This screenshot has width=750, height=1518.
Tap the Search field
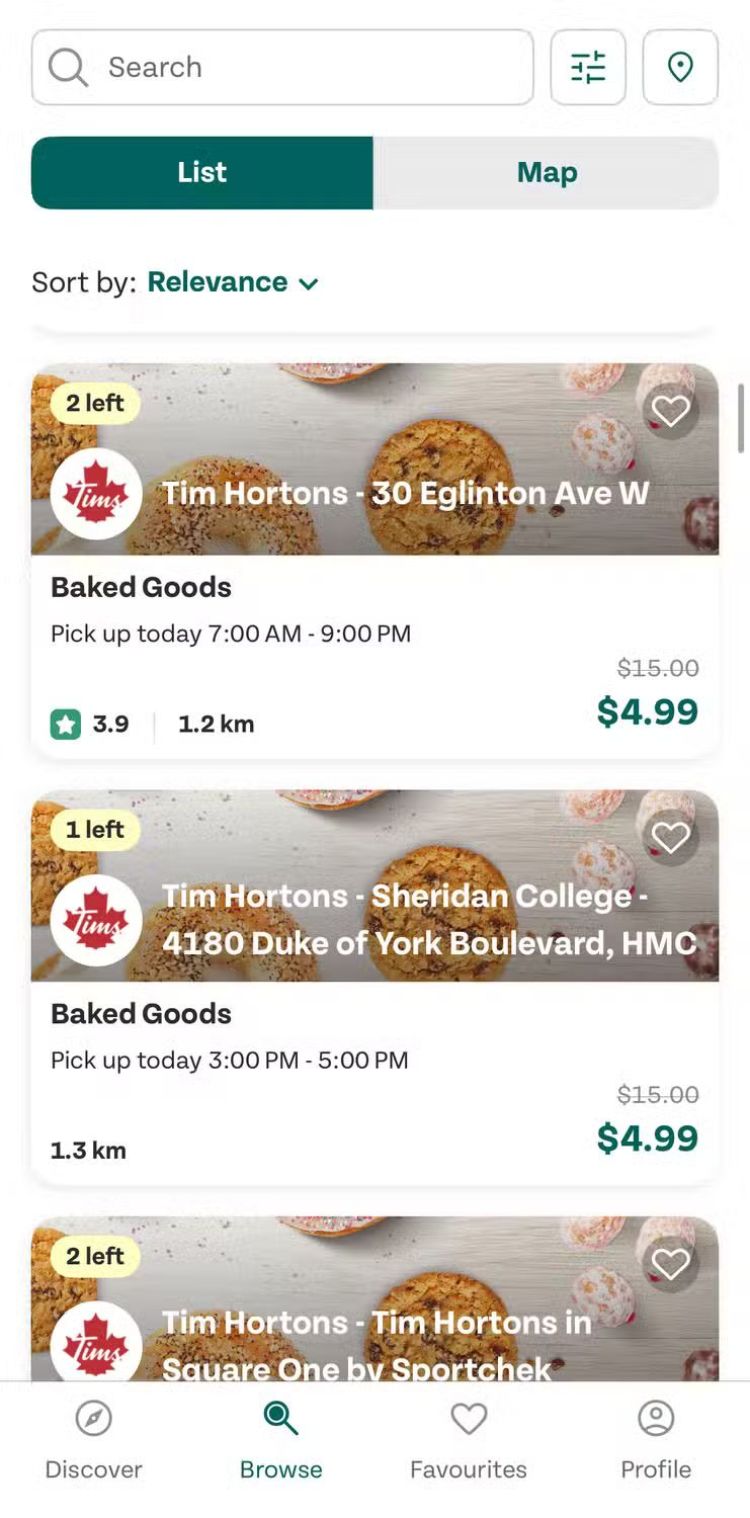(x=282, y=67)
